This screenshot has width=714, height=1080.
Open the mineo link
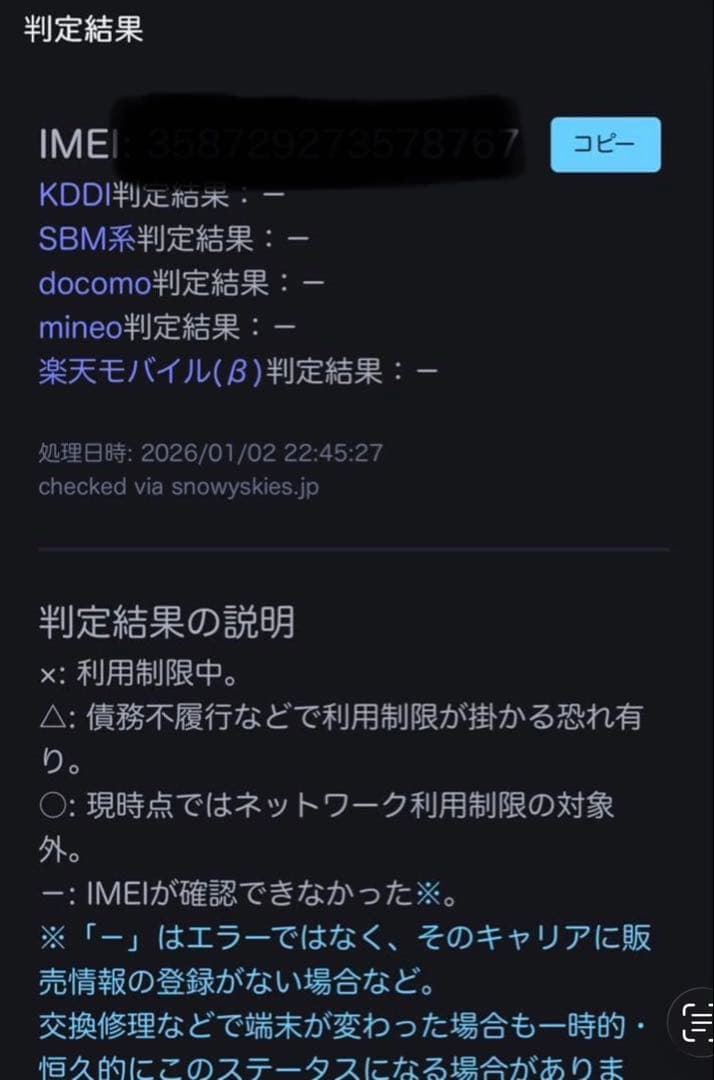point(80,327)
